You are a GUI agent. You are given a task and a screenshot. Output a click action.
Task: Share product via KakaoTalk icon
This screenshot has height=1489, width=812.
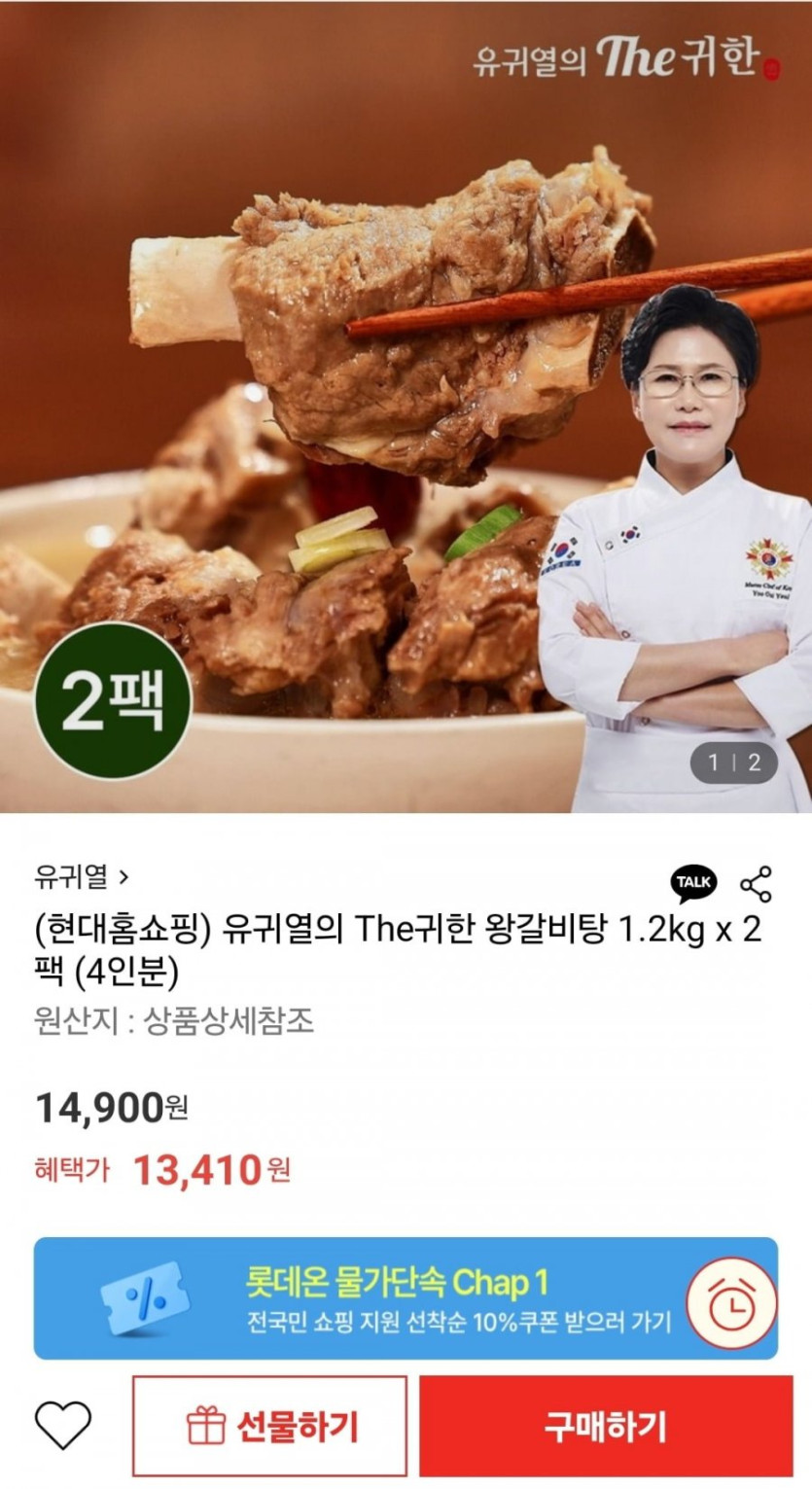point(693,883)
